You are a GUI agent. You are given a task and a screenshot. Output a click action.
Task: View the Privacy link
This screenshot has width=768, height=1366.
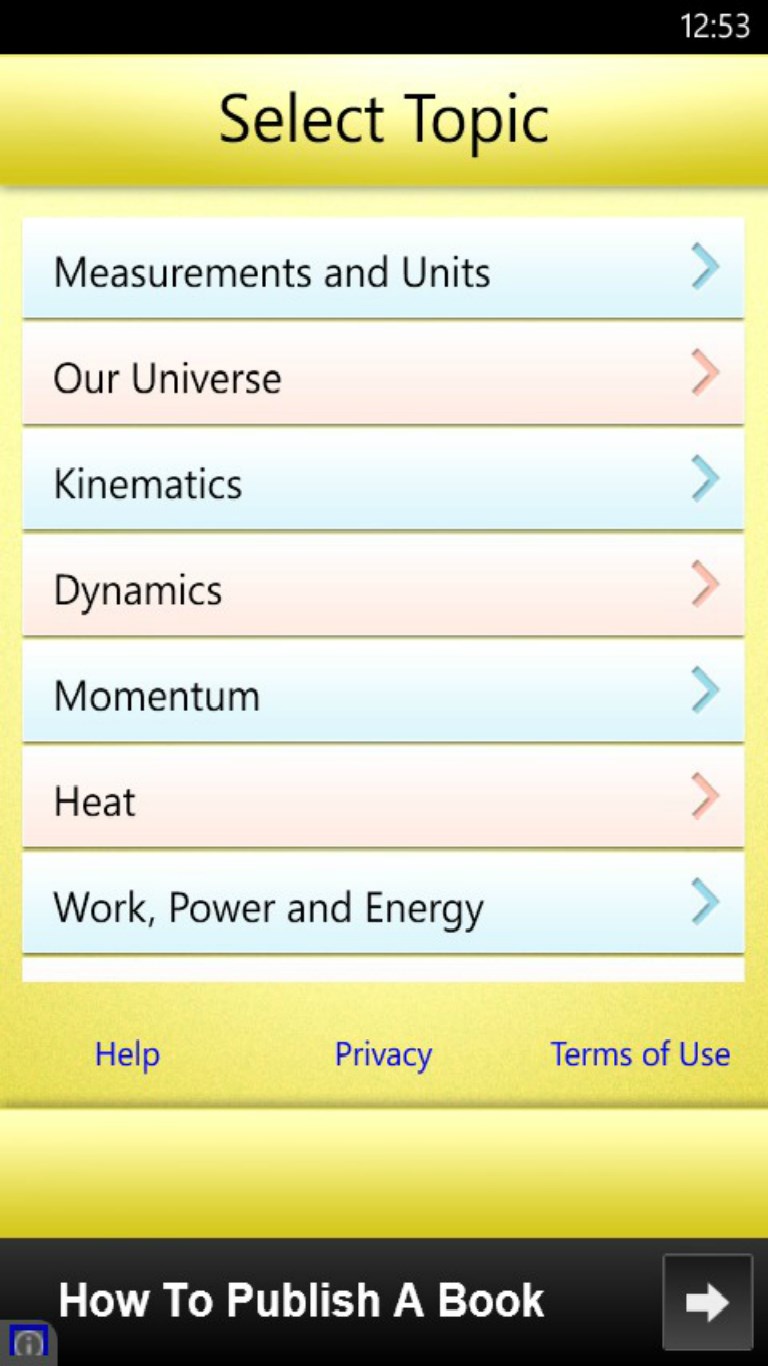tap(383, 1054)
